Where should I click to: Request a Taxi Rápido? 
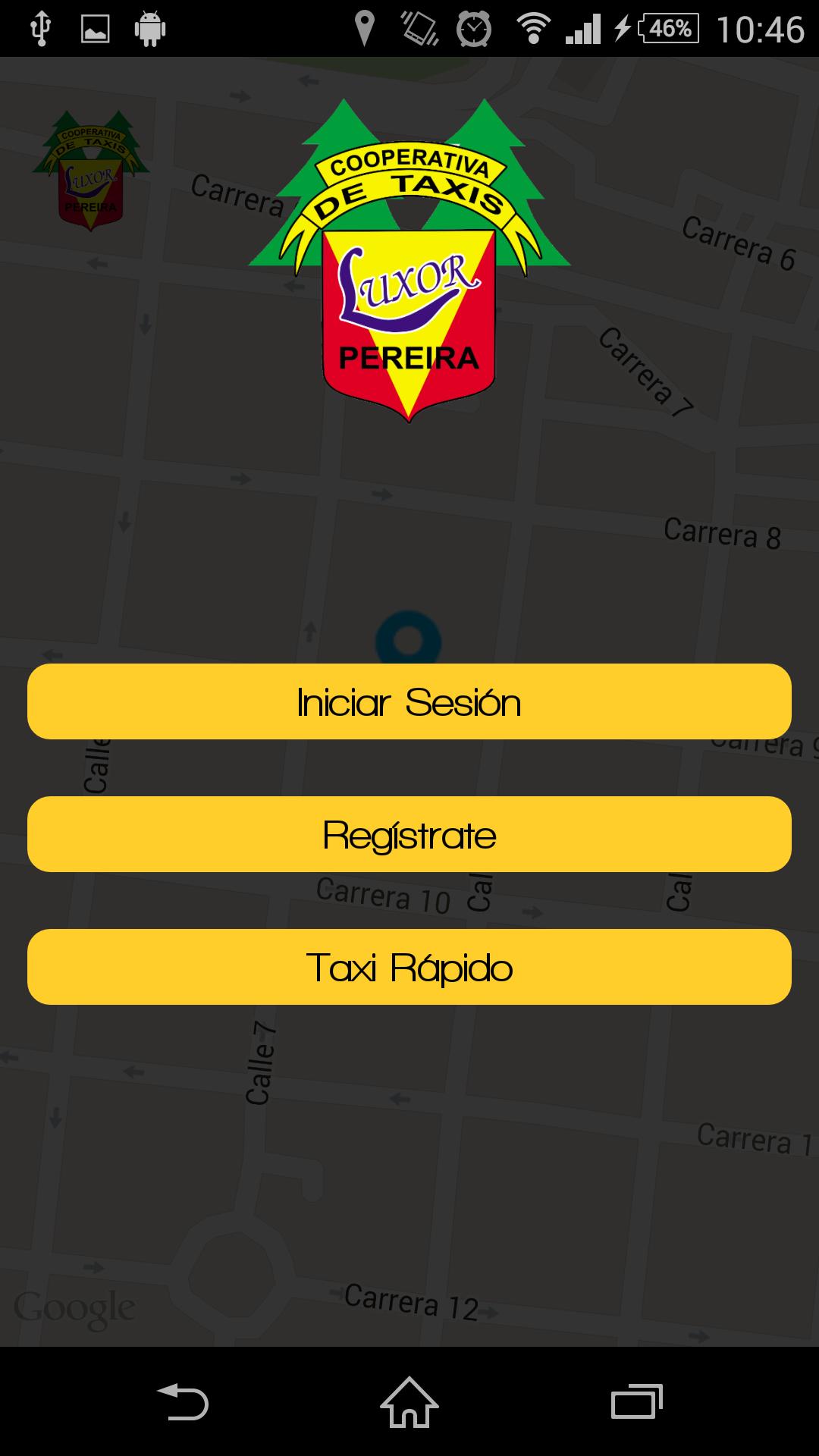pos(409,968)
